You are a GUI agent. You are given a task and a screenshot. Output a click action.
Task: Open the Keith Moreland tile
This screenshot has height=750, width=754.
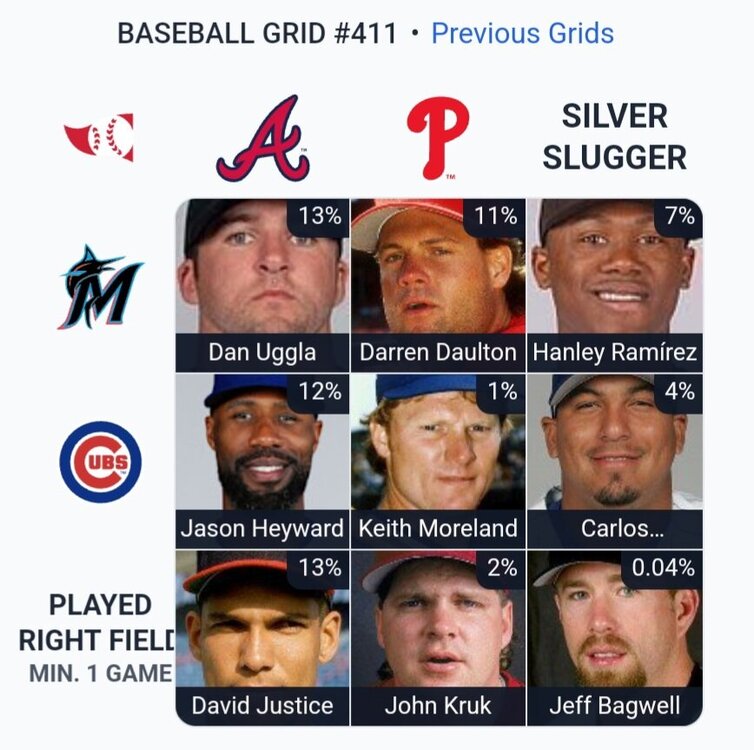[x=438, y=460]
